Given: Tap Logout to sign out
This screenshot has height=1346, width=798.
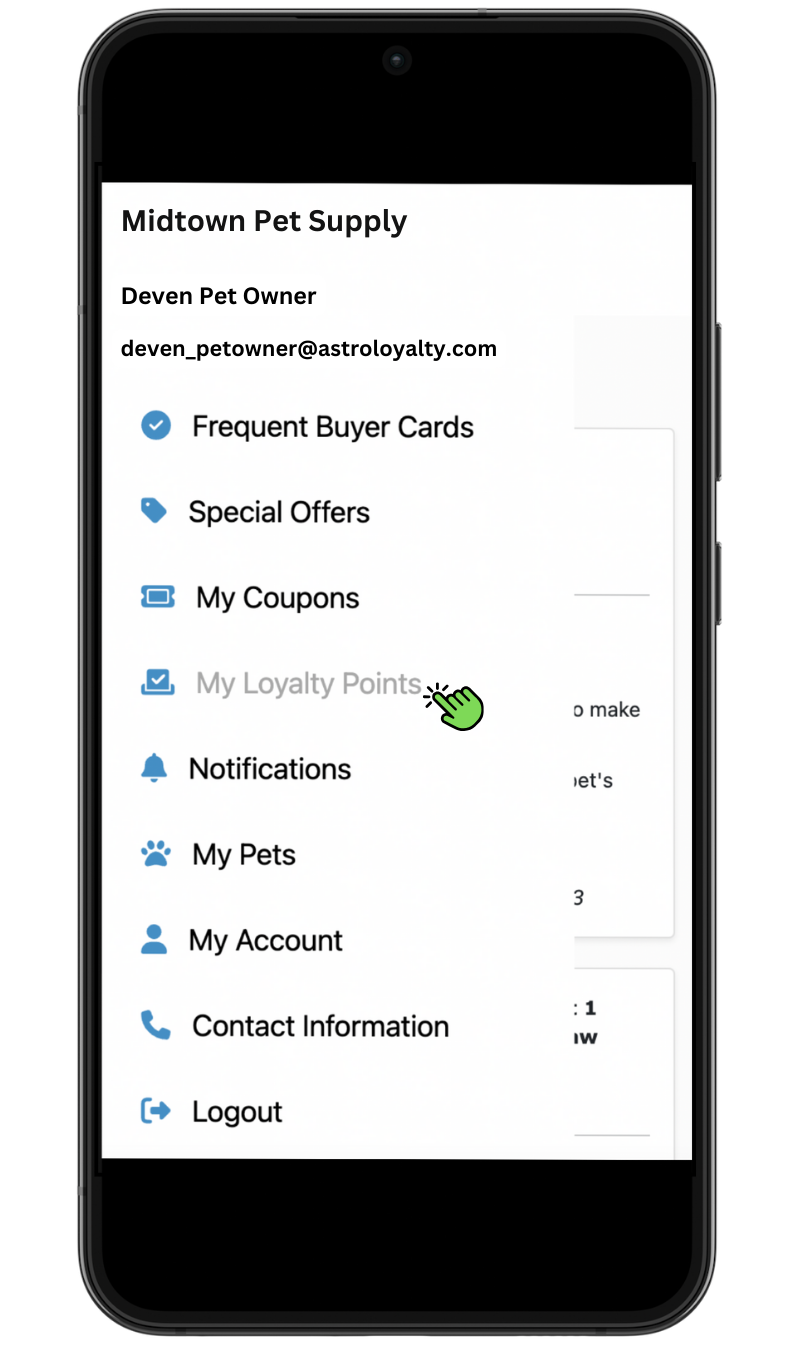Looking at the screenshot, I should (x=236, y=1112).
